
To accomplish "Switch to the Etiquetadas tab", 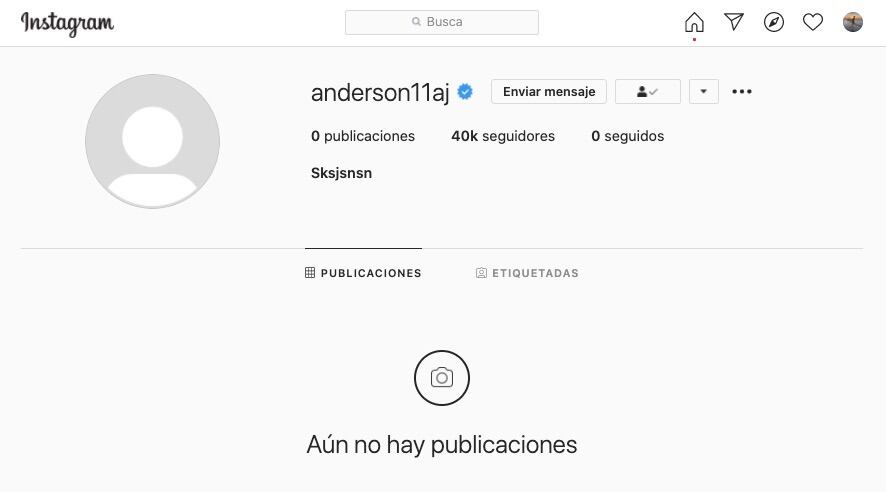I will (x=527, y=273).
